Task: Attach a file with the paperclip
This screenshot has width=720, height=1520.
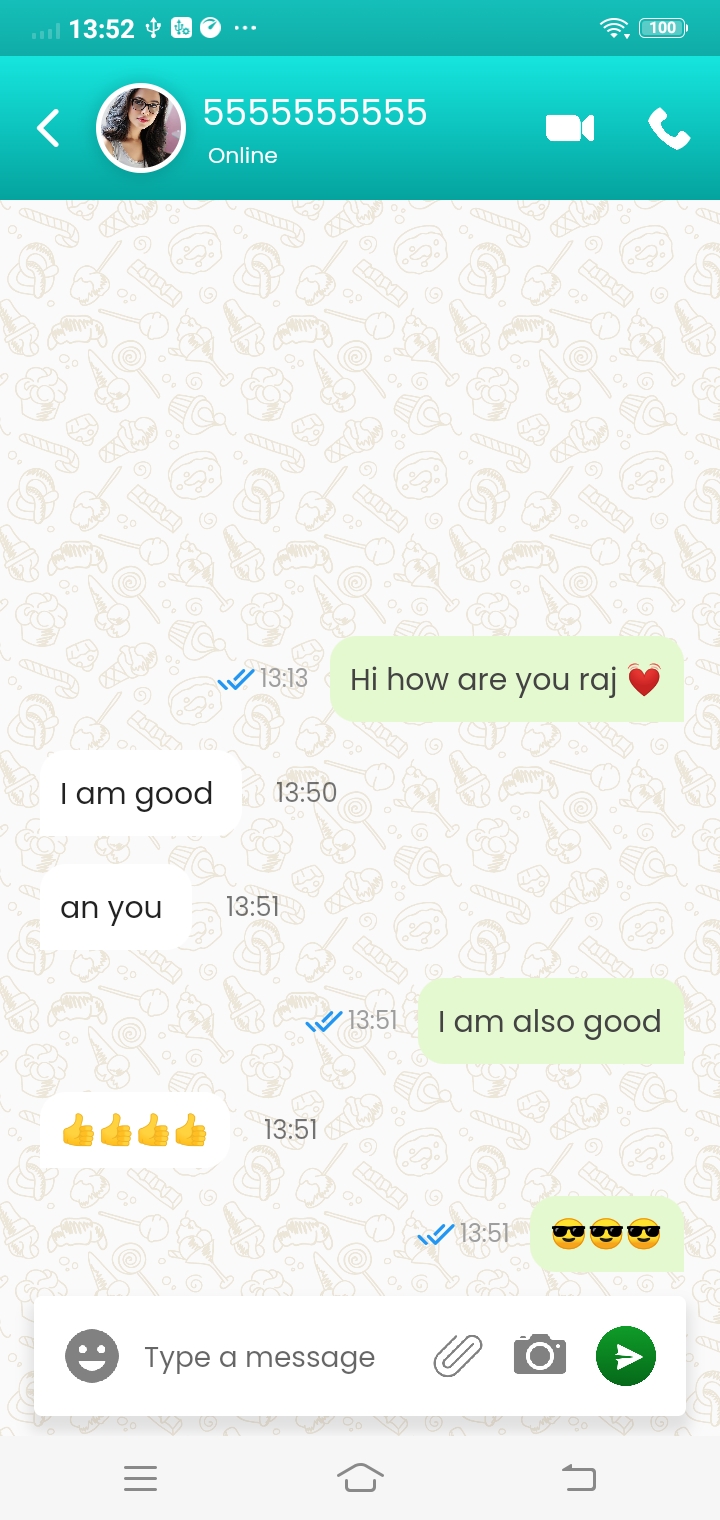Action: pyautogui.click(x=457, y=1356)
